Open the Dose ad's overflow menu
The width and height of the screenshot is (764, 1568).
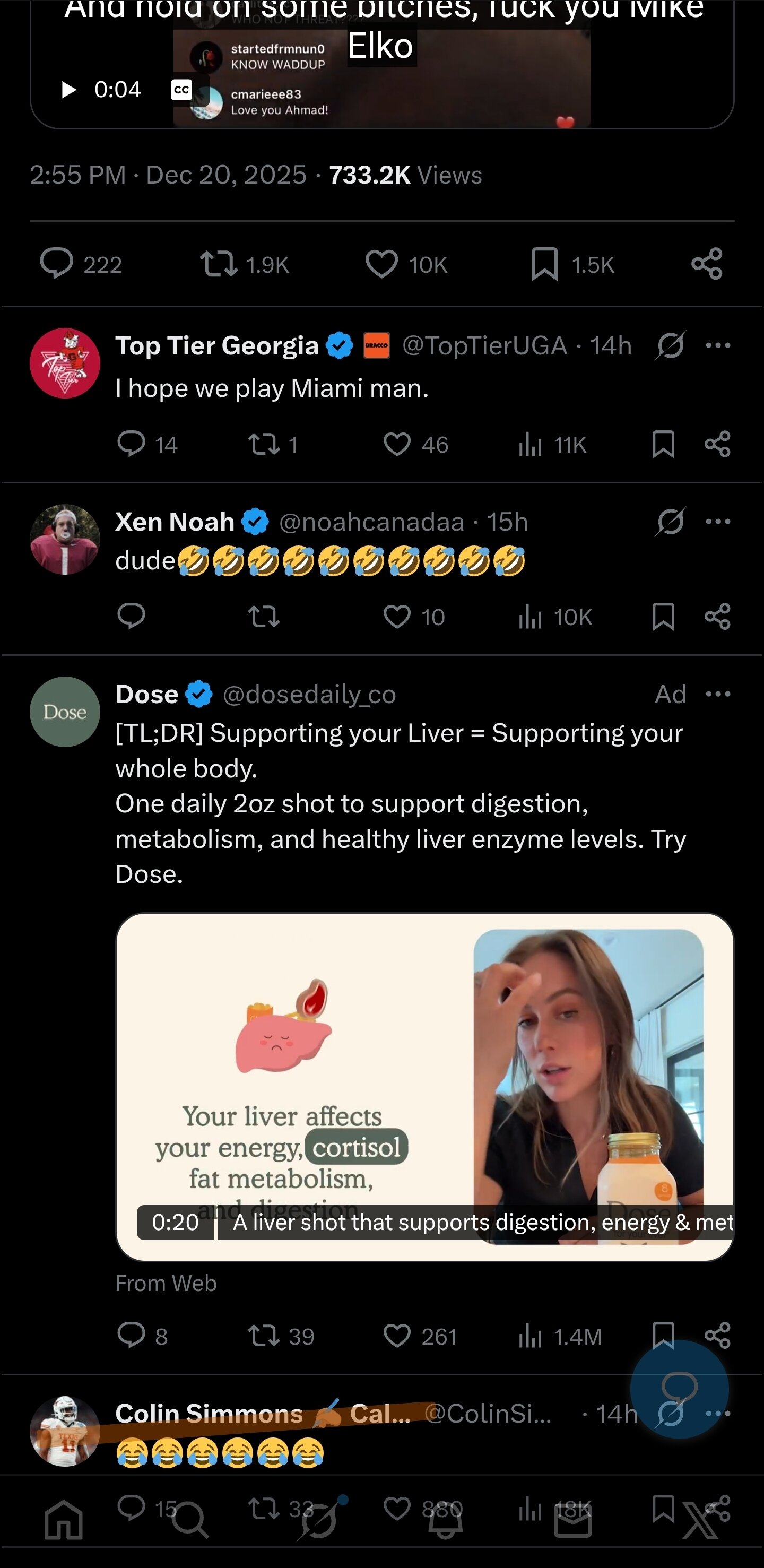coord(718,694)
